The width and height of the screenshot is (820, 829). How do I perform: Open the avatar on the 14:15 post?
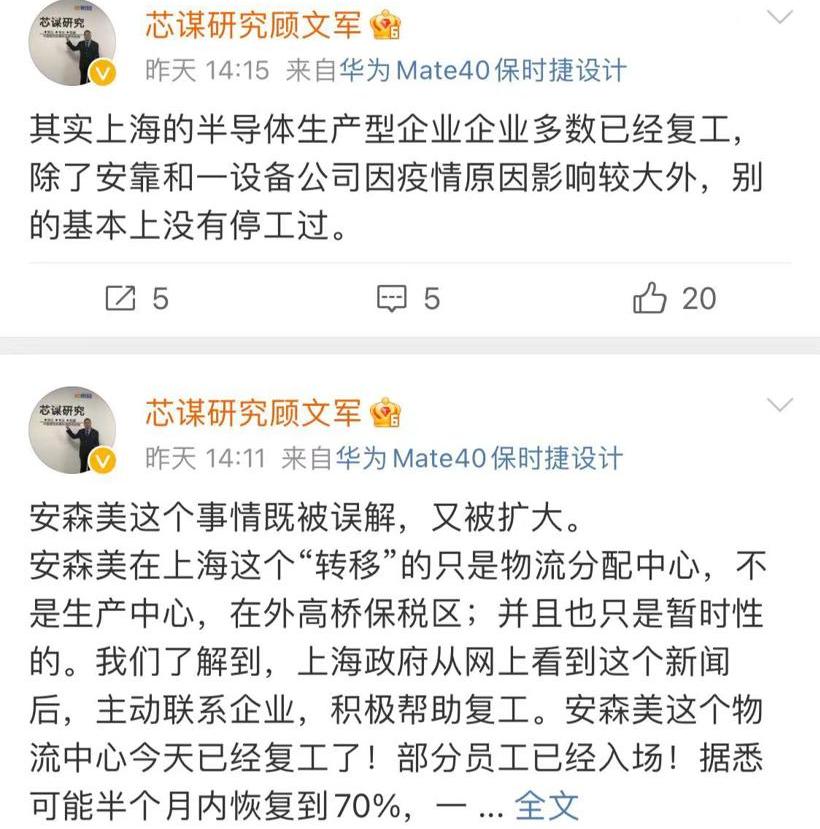(72, 43)
